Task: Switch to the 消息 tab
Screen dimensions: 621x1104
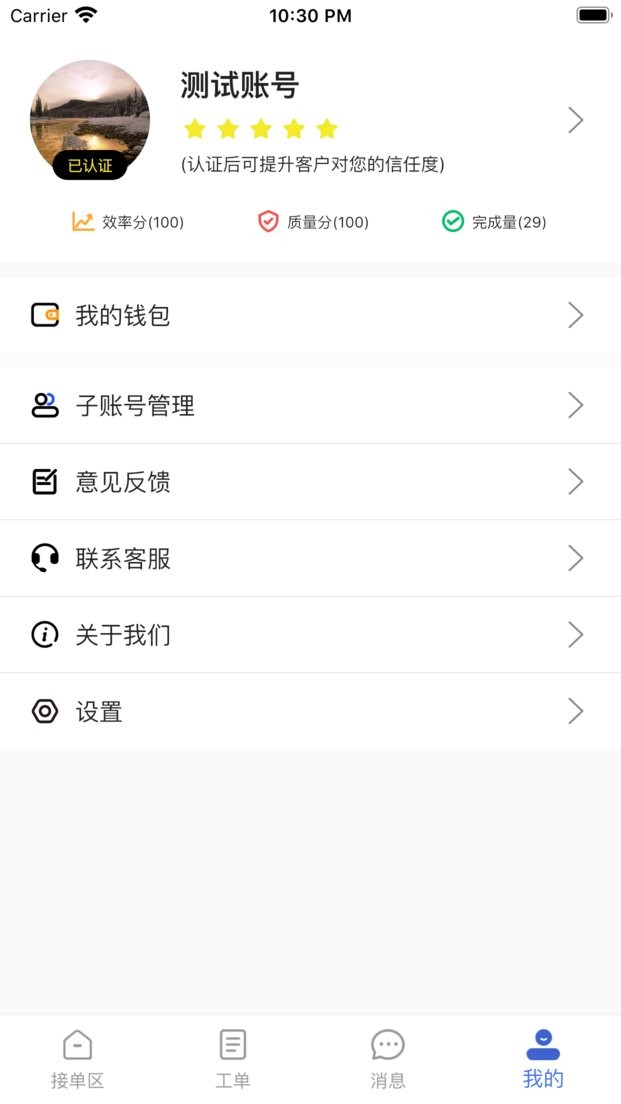Action: [388, 1059]
